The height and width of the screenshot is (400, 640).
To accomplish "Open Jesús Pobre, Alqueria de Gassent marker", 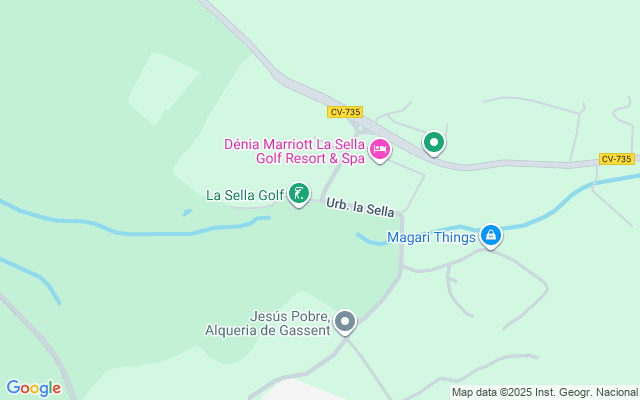I will click(x=345, y=322).
